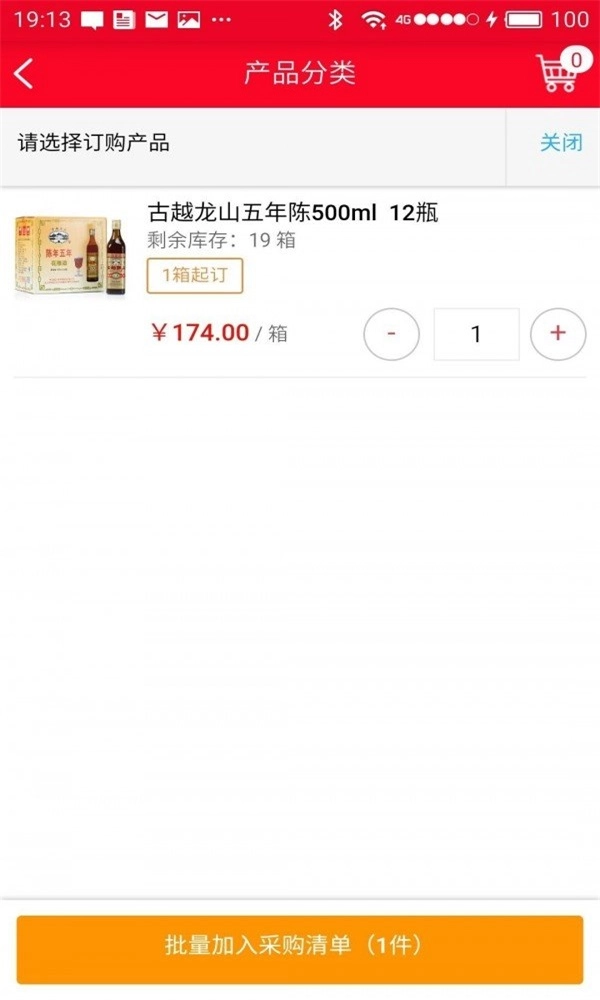Tap 关闭 to close product selection
This screenshot has width=600, height=1000.
(560, 143)
